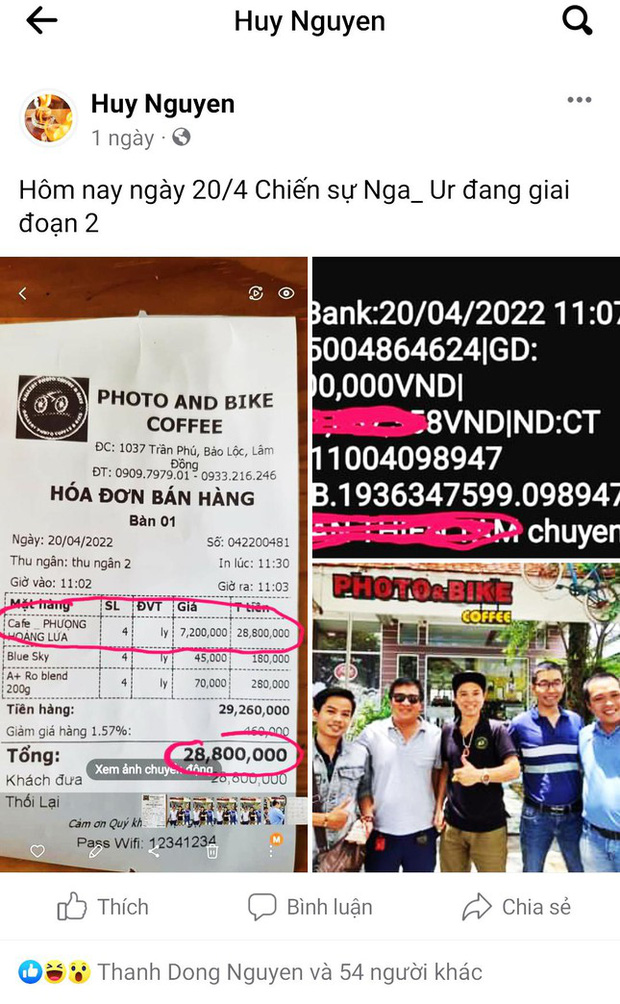The width and height of the screenshot is (620, 1004).
Task: Open the Huy Nguyen author name link
Action: pos(163,103)
